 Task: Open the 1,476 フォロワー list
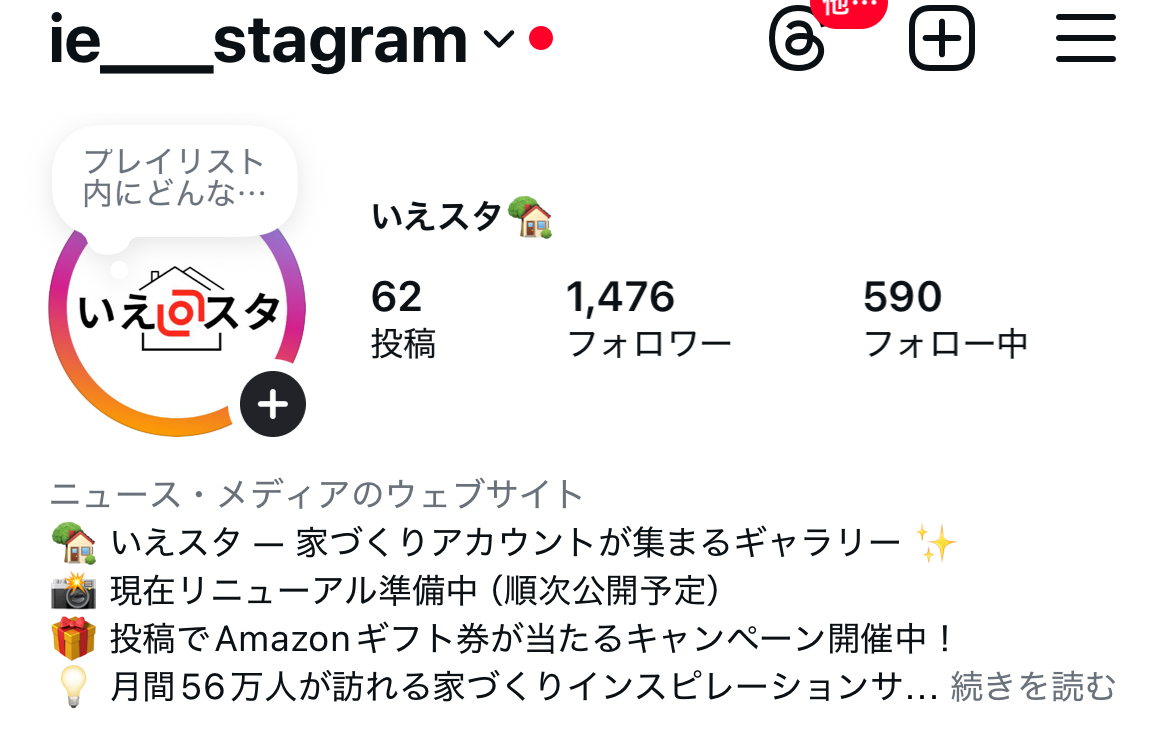tap(648, 319)
